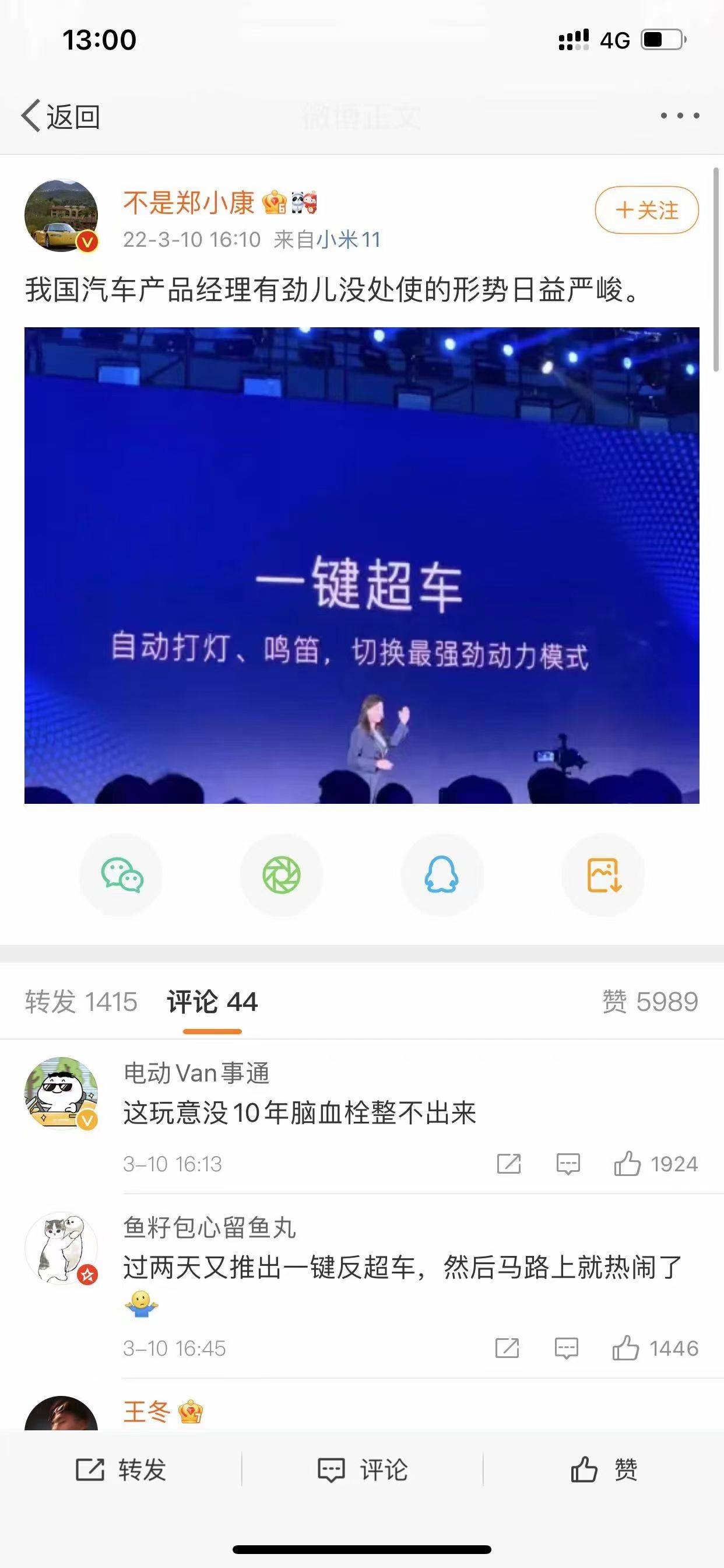Go back with the 返回 button
Screen dimensions: 724x1568
point(61,116)
